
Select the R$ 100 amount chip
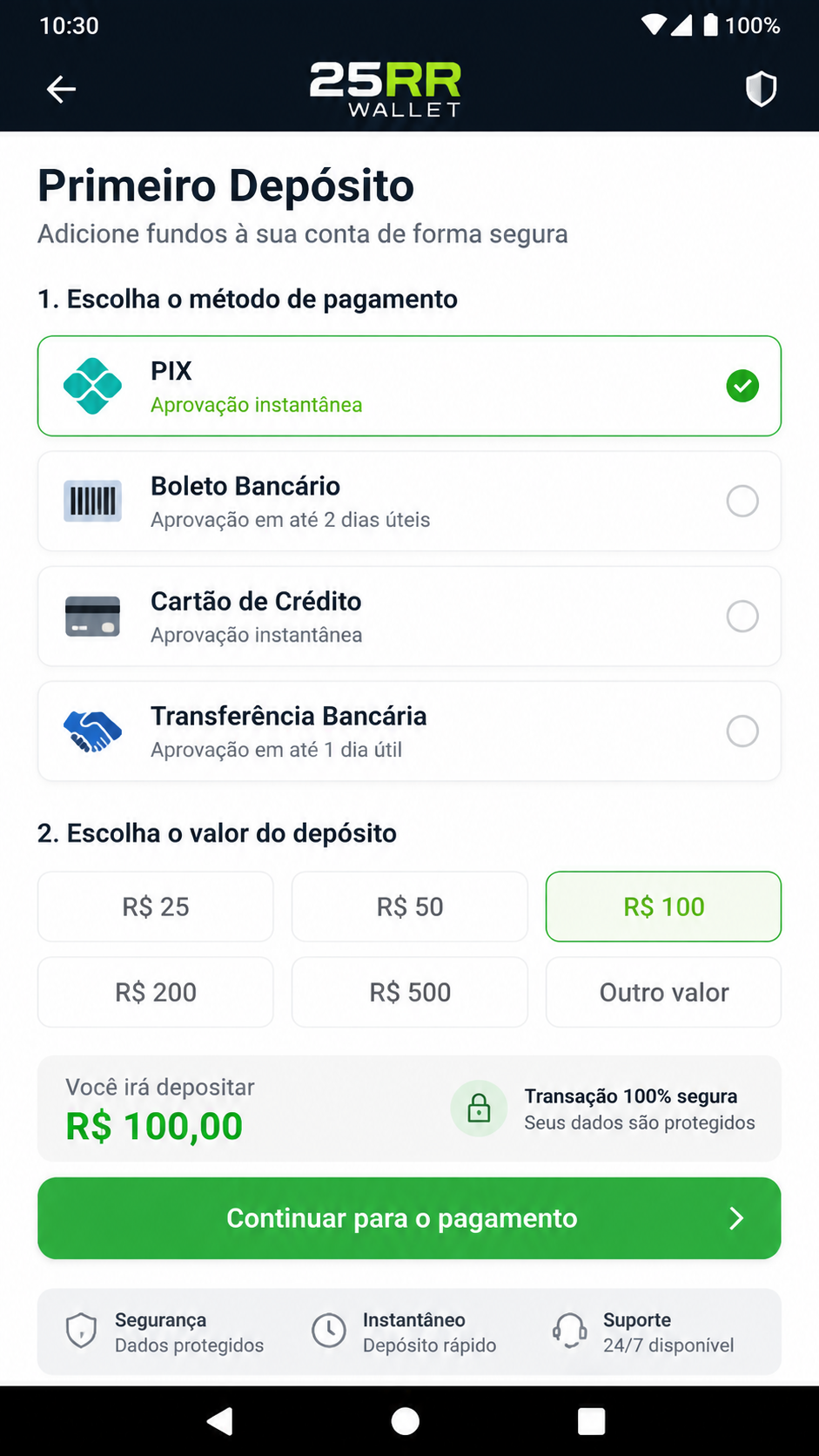click(x=663, y=907)
